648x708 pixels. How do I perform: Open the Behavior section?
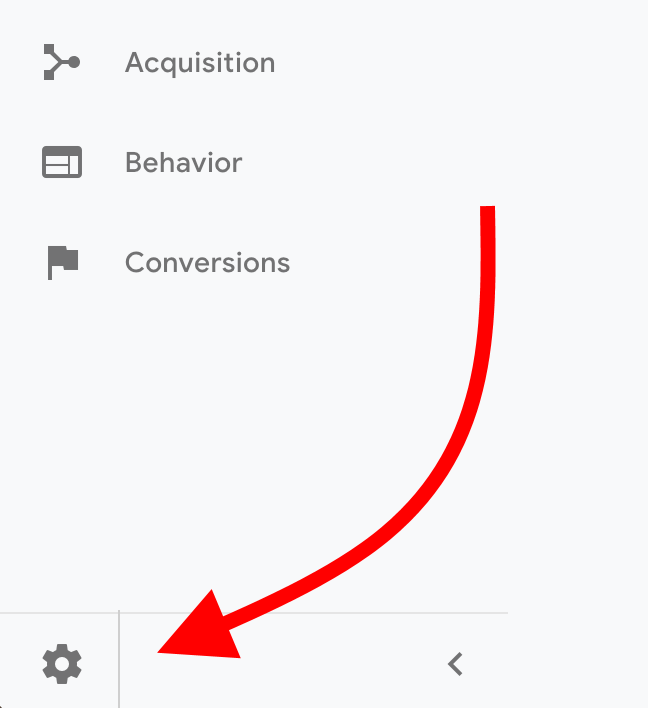click(183, 163)
